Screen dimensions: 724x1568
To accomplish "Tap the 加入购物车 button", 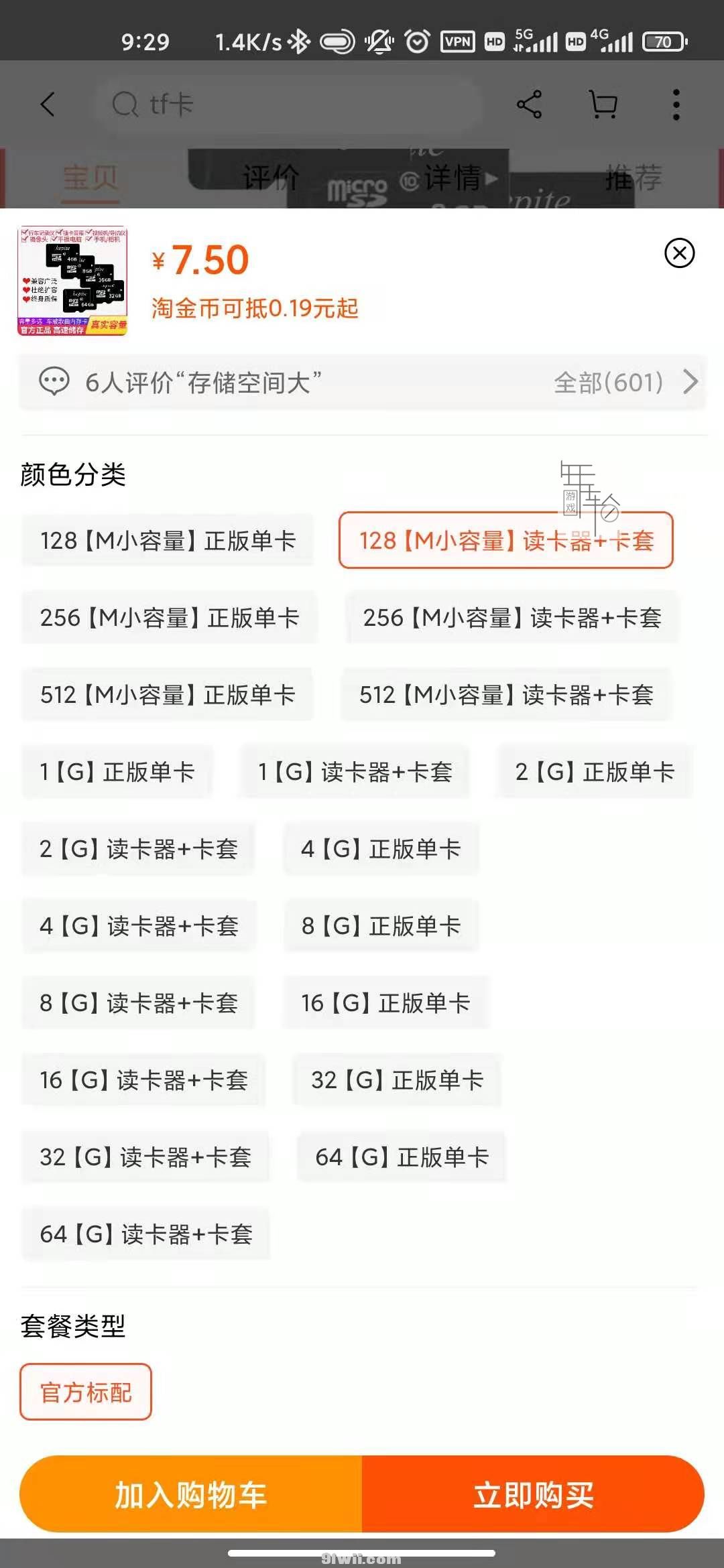I will pos(190,1494).
